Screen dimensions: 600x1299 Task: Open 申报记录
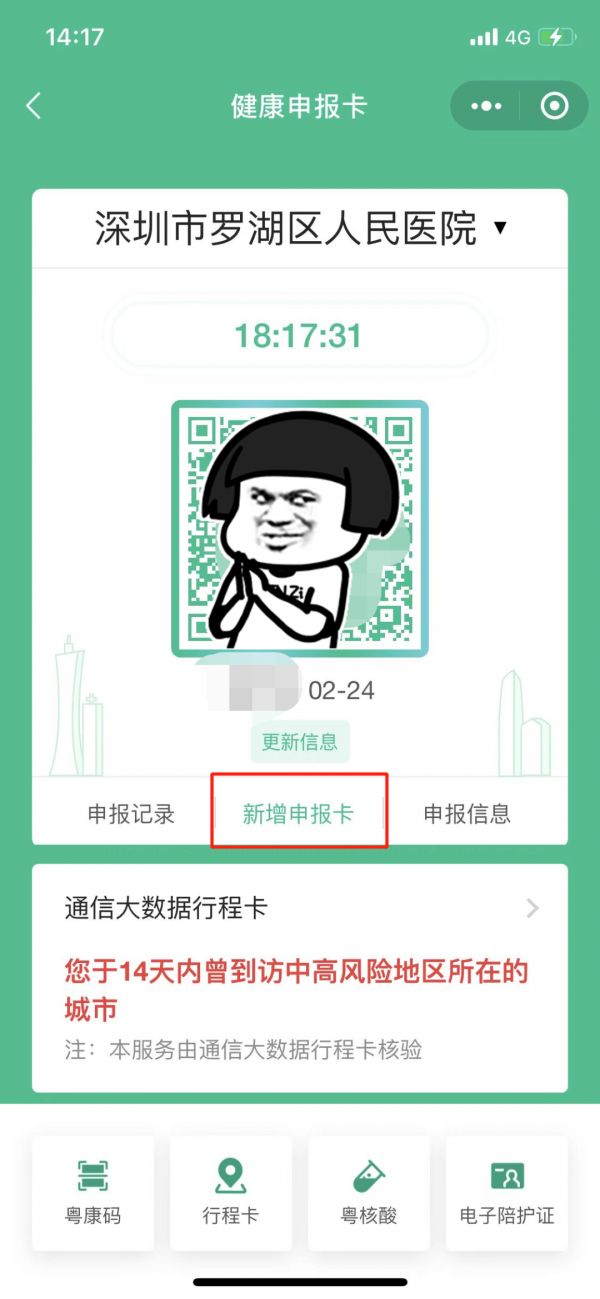131,814
